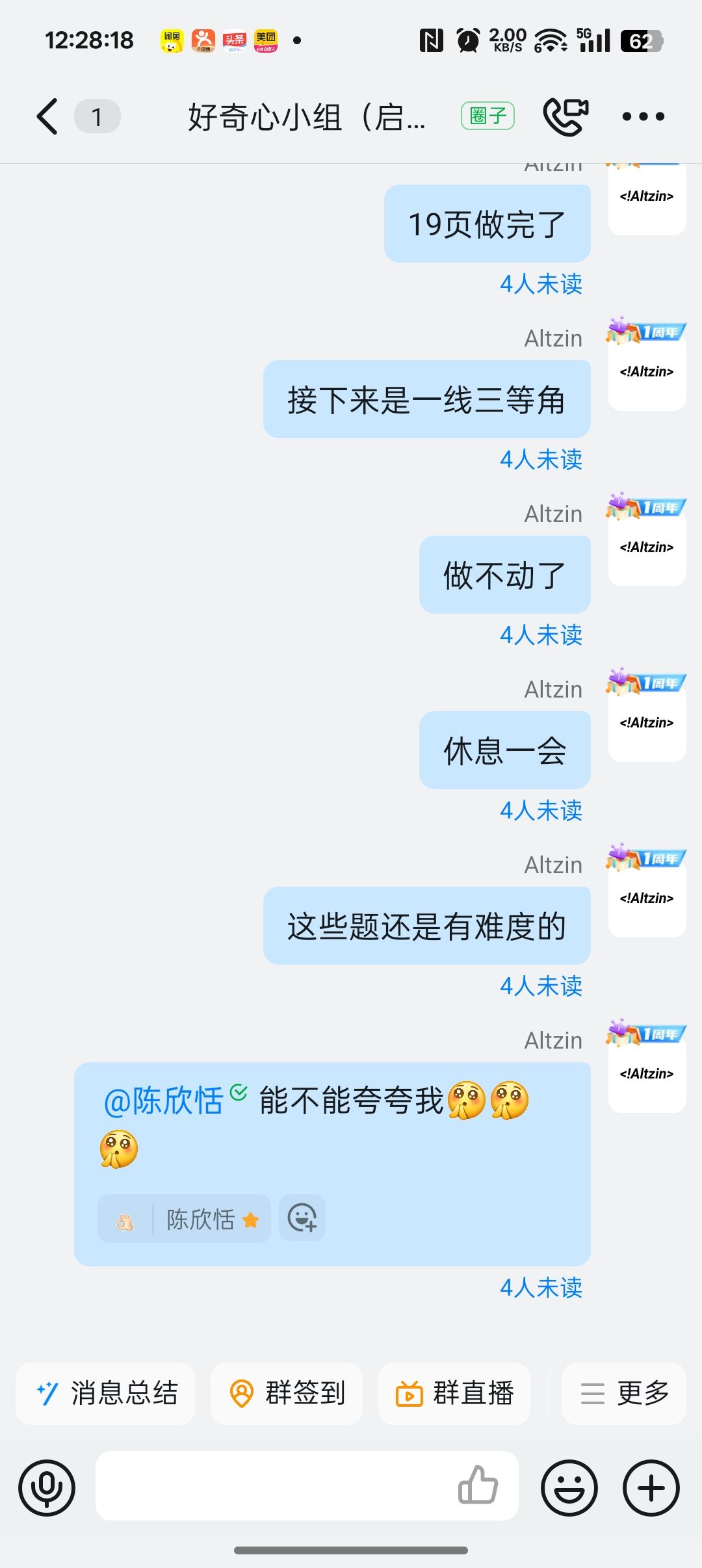Image resolution: width=702 pixels, height=1568 pixels.
Task: Start a voice or video call
Action: (565, 117)
